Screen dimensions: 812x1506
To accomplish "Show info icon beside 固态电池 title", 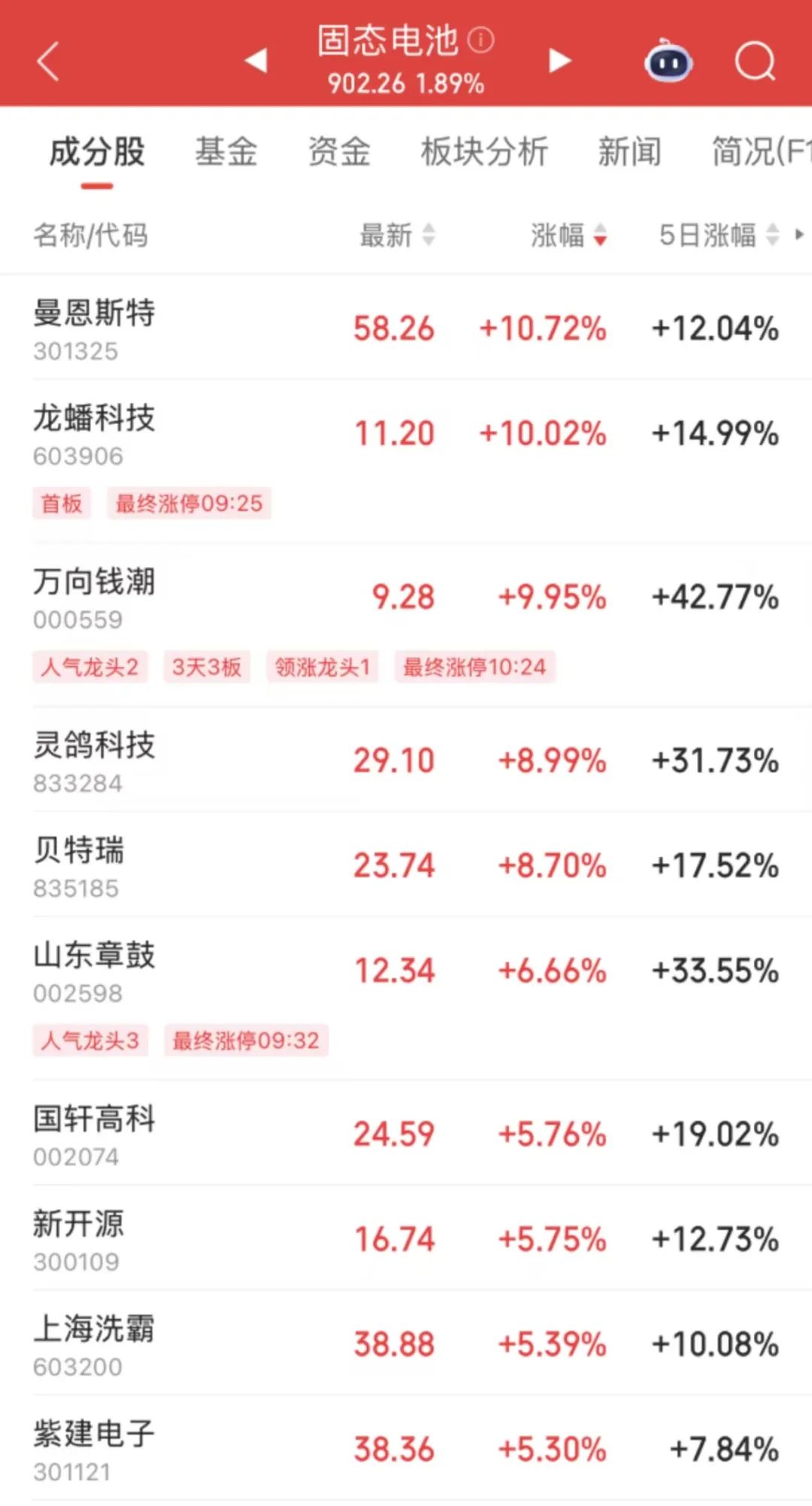I will pos(480,39).
